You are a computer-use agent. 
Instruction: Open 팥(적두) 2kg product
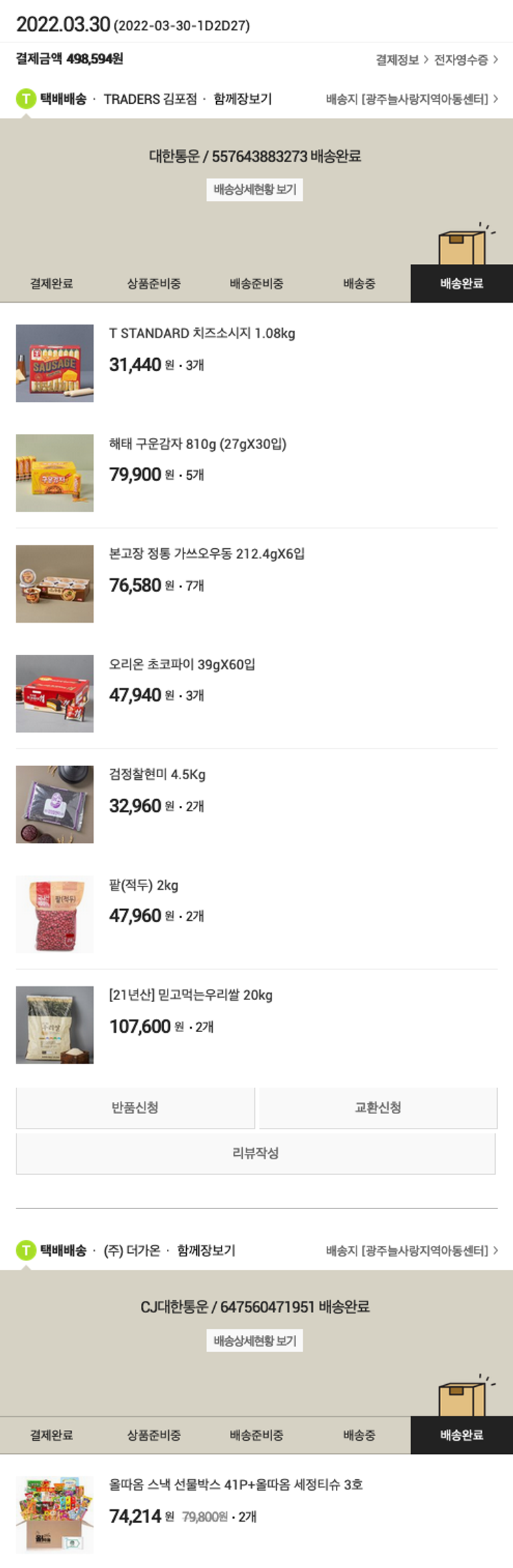click(144, 885)
